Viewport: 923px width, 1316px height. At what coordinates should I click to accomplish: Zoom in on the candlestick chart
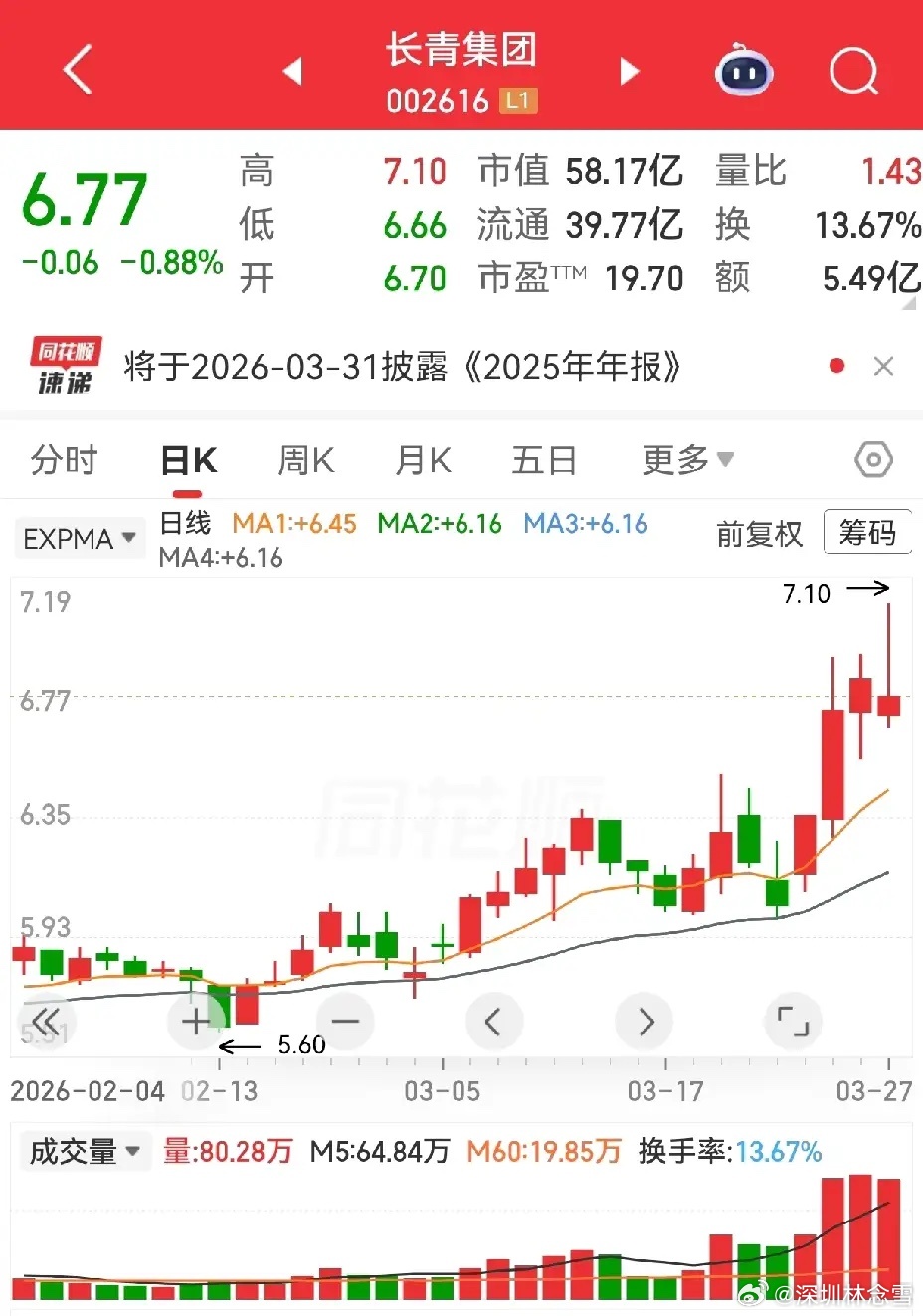click(195, 1021)
